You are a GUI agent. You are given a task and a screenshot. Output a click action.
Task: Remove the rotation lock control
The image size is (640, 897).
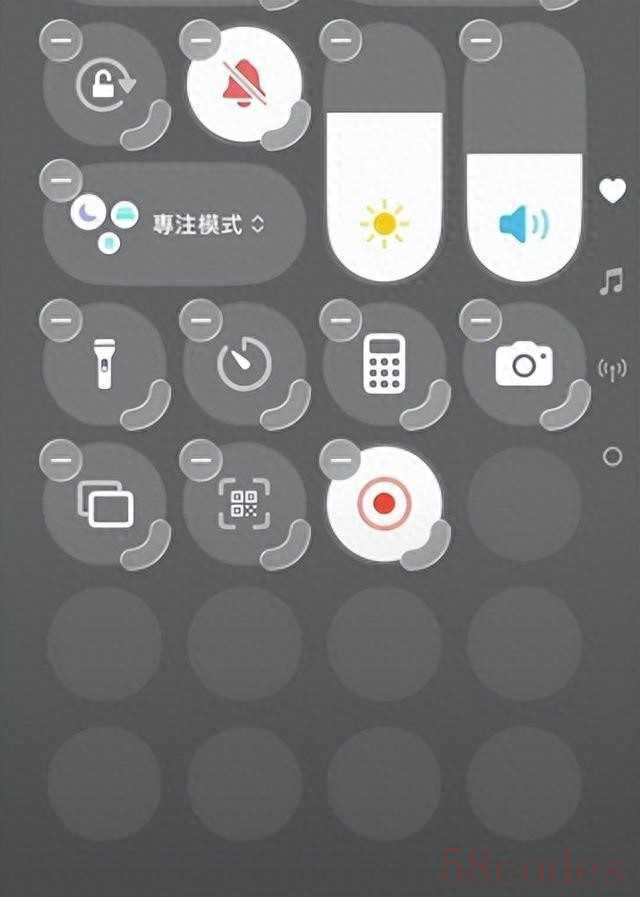pos(62,41)
